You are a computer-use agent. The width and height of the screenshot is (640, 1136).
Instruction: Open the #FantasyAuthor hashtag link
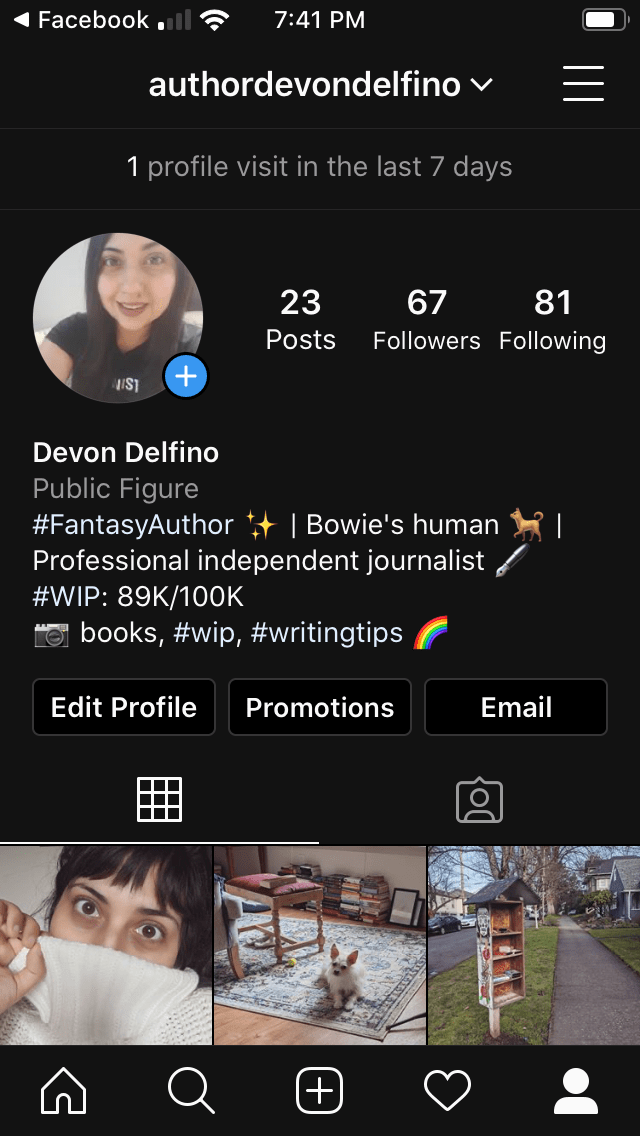(x=133, y=524)
